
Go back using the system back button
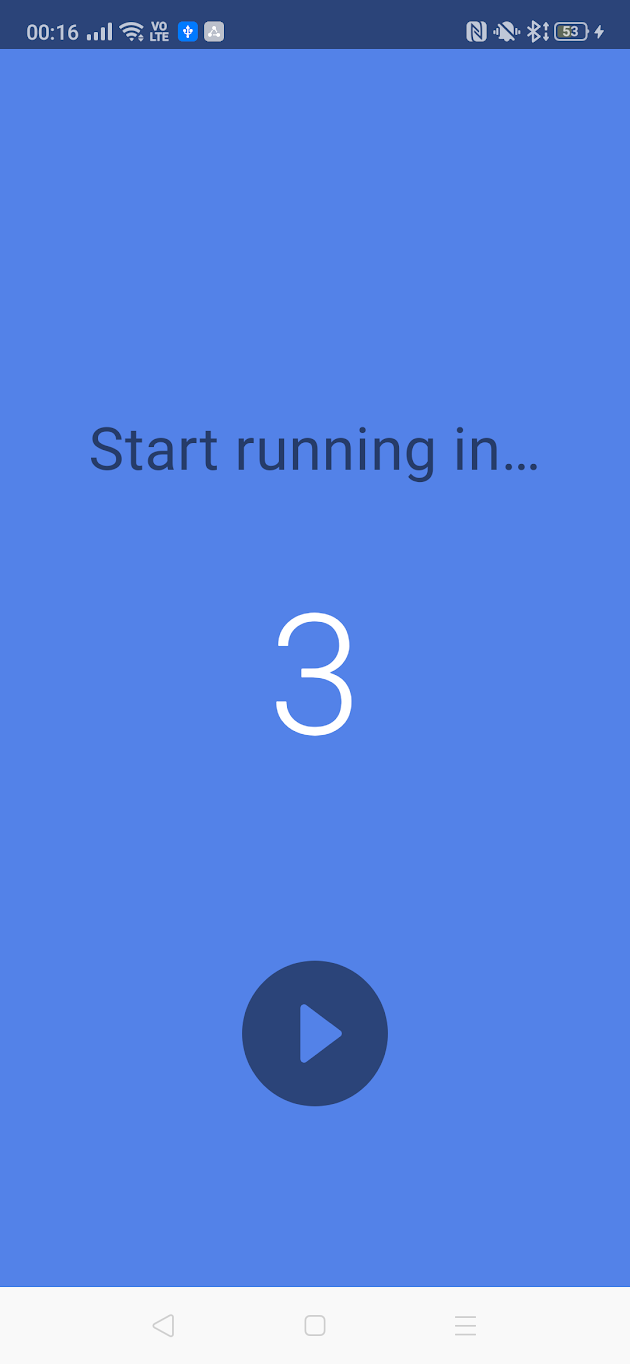(163, 1326)
